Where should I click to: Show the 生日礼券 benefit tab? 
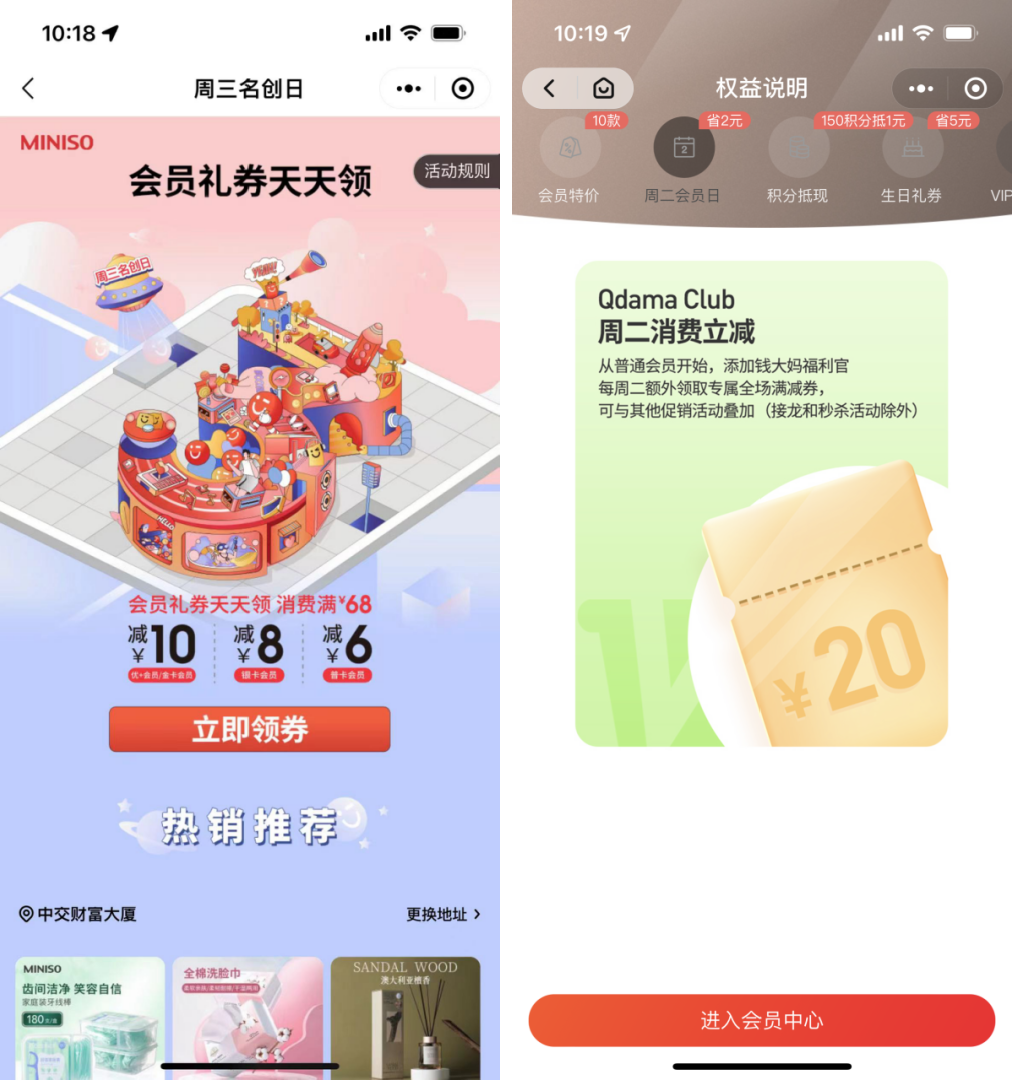[911, 160]
